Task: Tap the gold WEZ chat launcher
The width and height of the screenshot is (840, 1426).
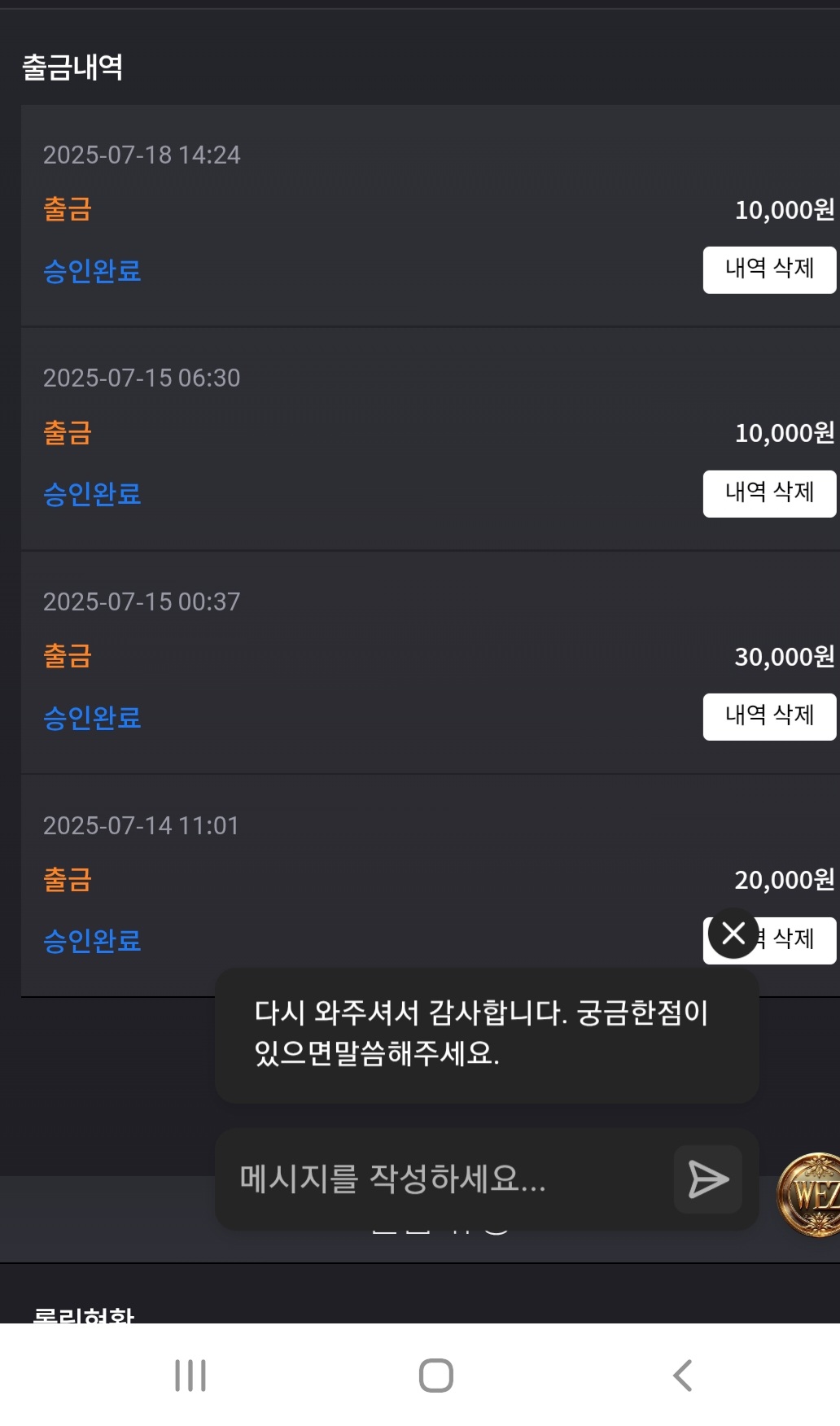Action: [x=810, y=1195]
